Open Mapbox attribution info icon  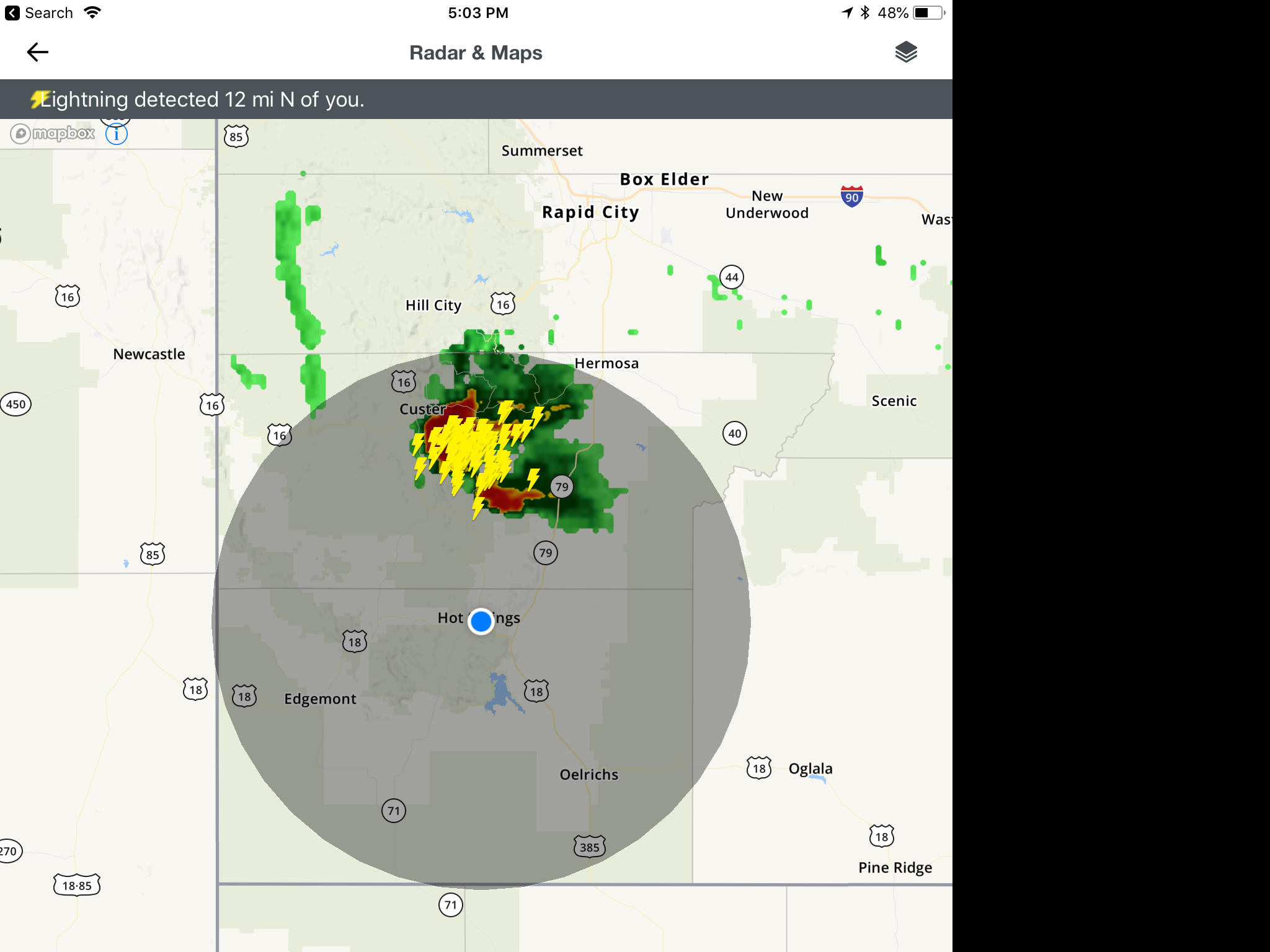pyautogui.click(x=117, y=134)
